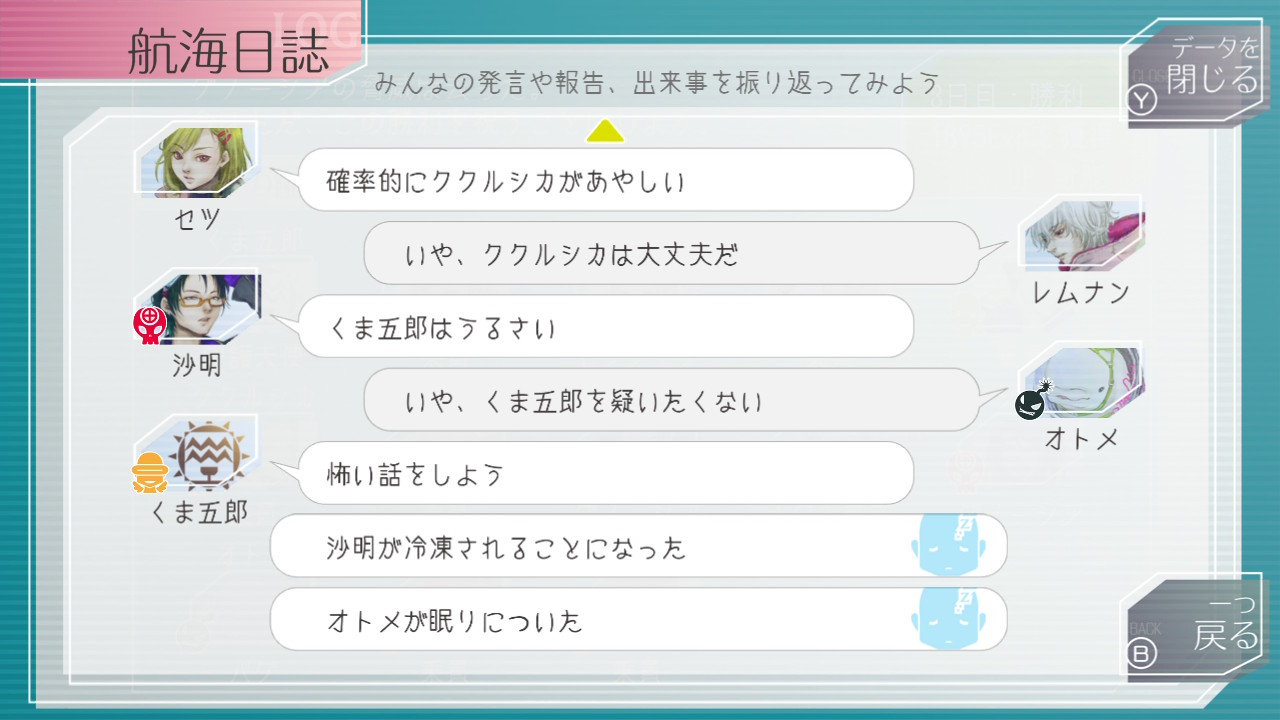Screen dimensions: 1280x720
Task: Select くま五郎's line 怖い話をしよう
Action: [x=606, y=474]
